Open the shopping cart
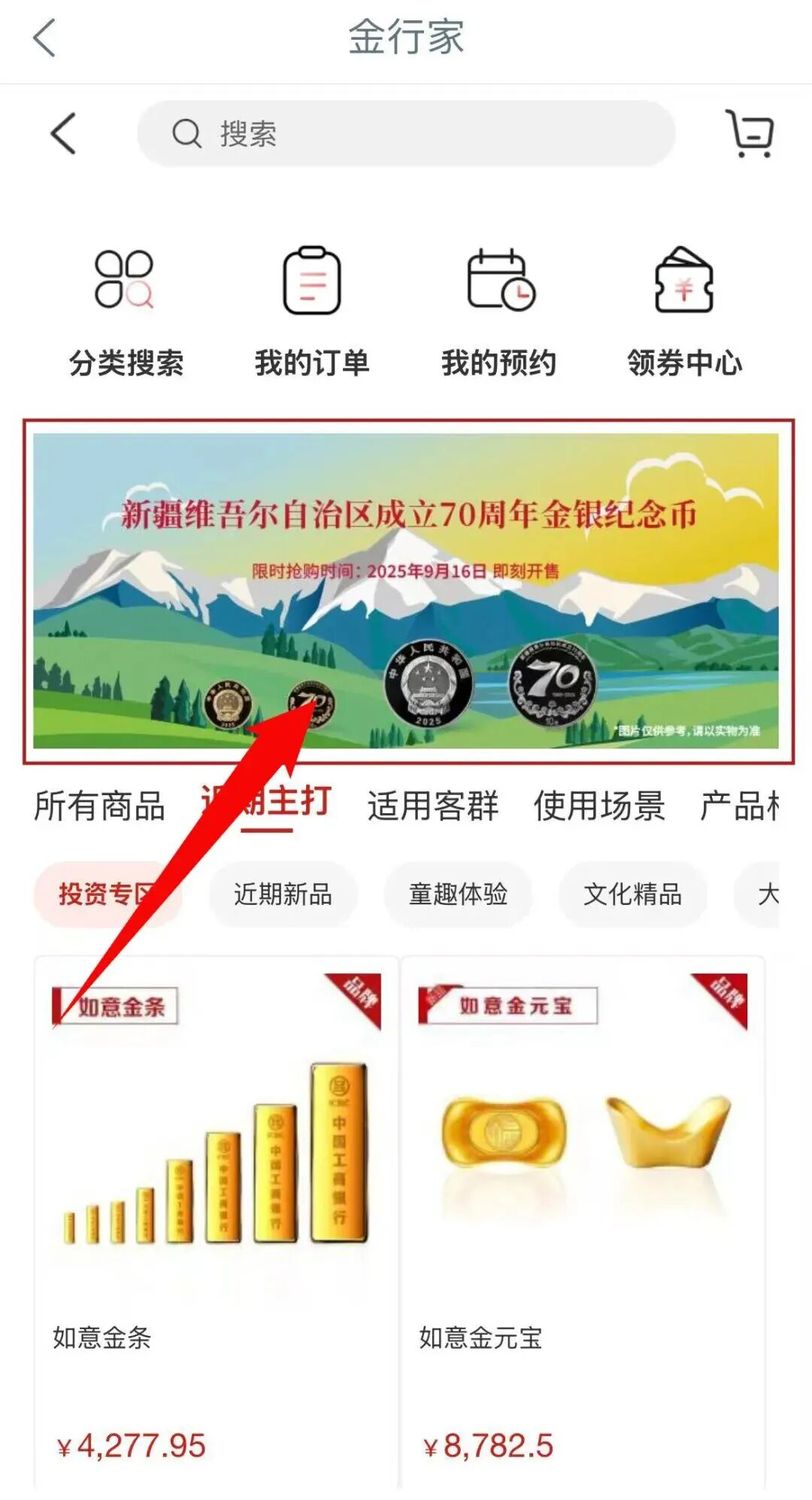 [749, 133]
